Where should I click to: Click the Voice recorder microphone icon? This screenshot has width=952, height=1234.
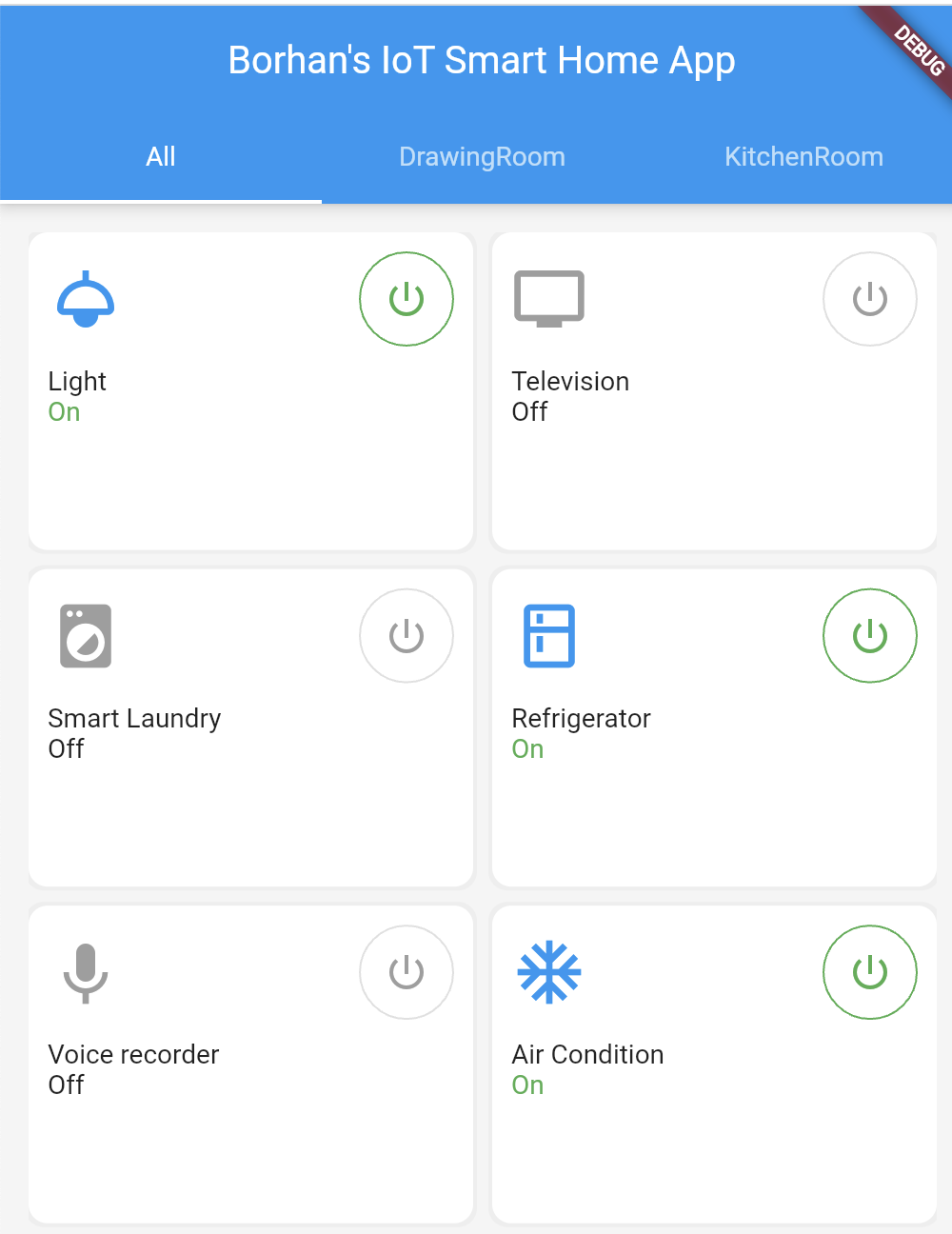87,972
